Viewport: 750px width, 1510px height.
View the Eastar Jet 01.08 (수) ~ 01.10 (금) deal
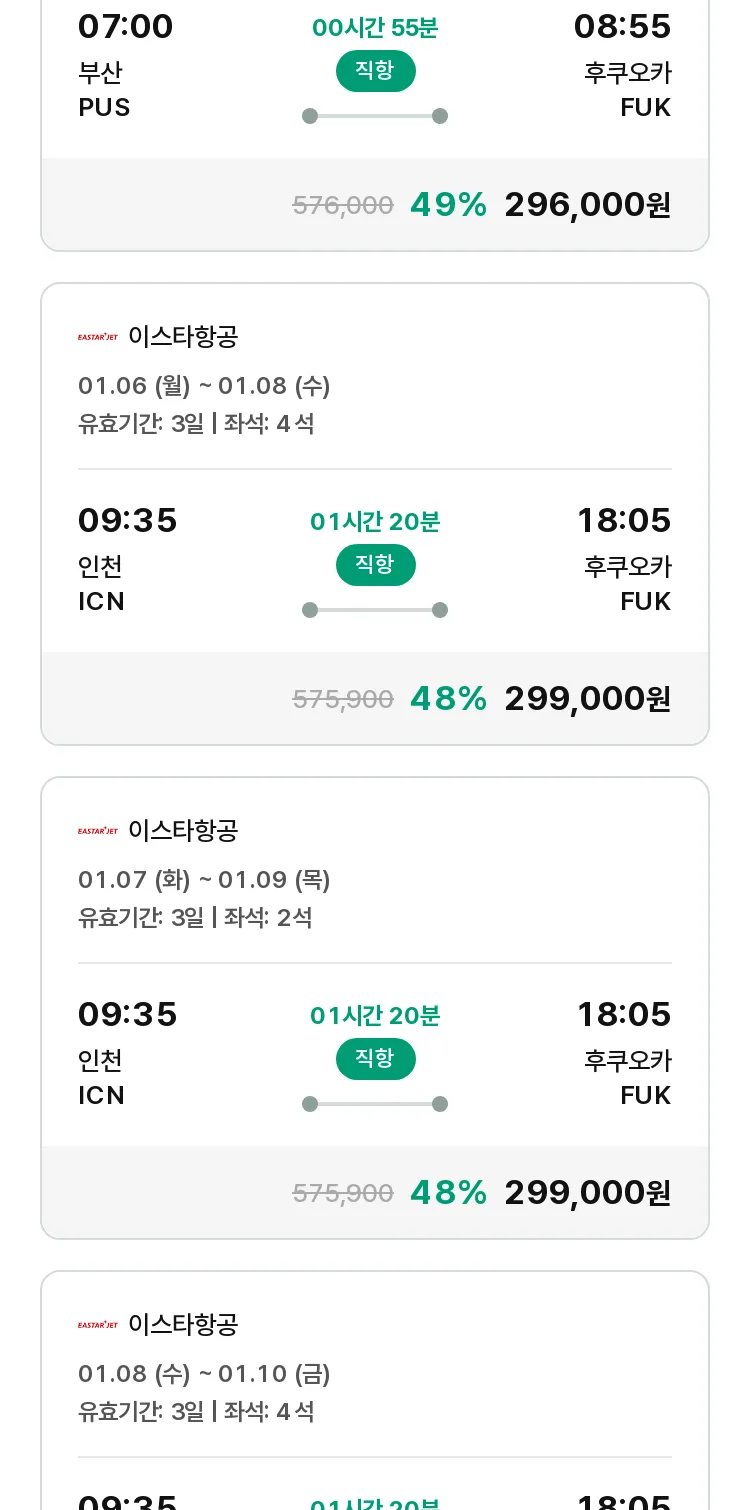pos(375,1390)
